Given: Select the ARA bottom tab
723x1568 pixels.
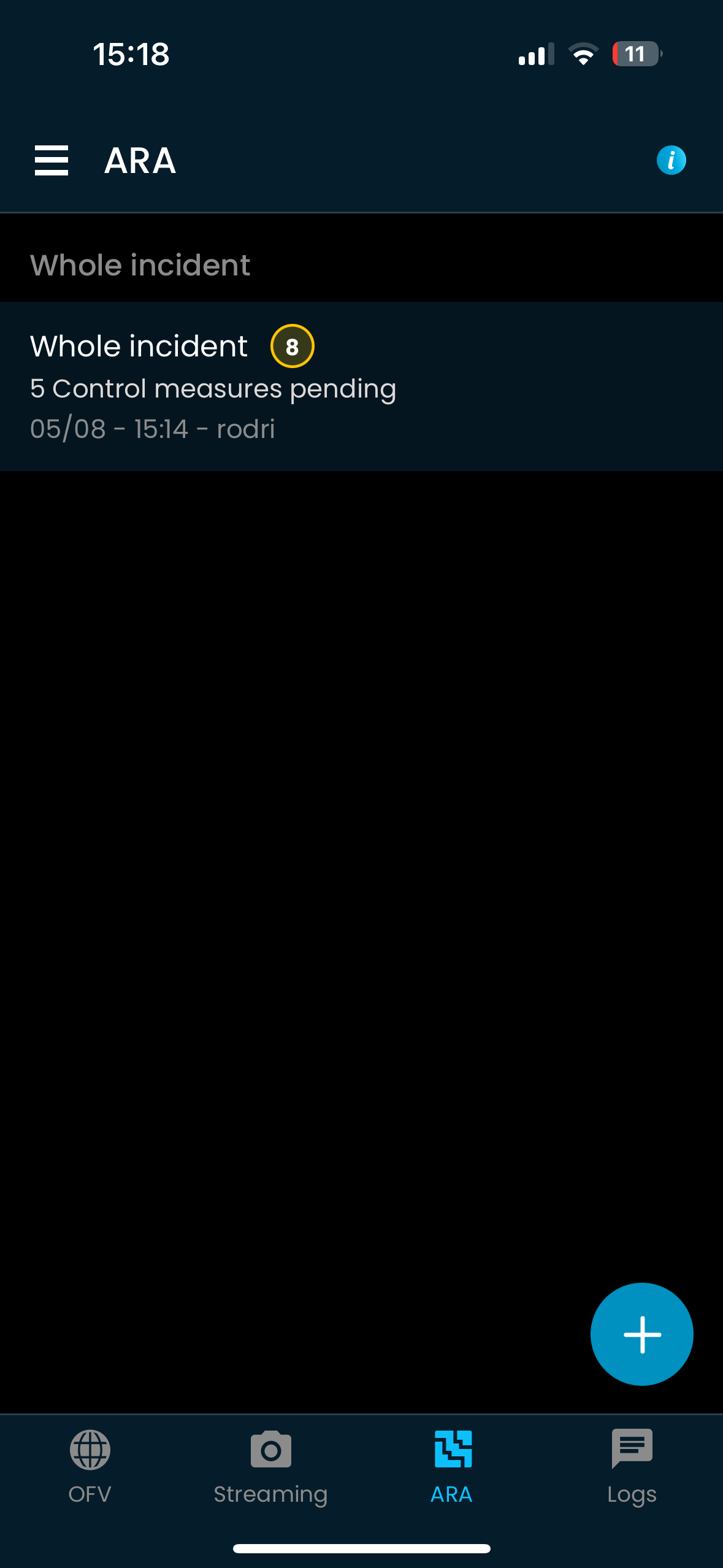Looking at the screenshot, I should tap(452, 1466).
